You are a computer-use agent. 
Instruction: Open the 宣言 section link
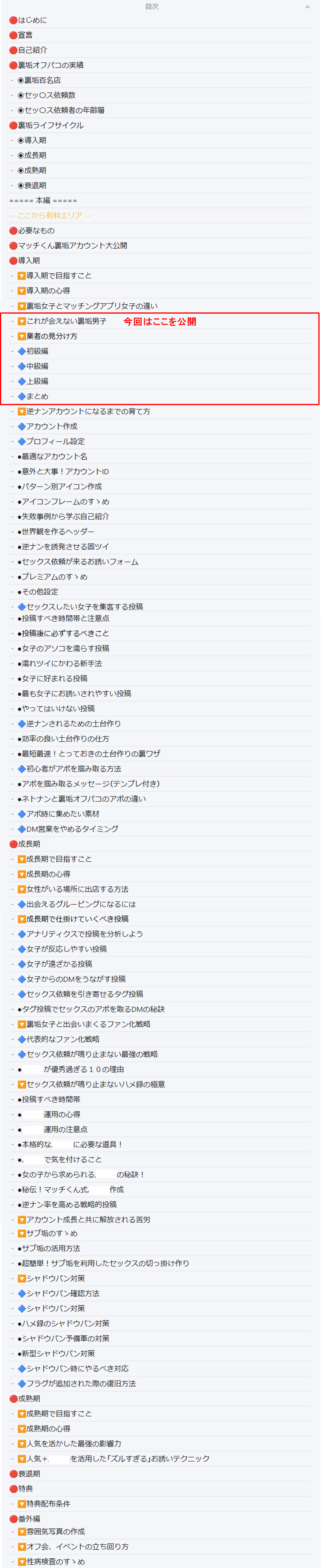coord(25,35)
